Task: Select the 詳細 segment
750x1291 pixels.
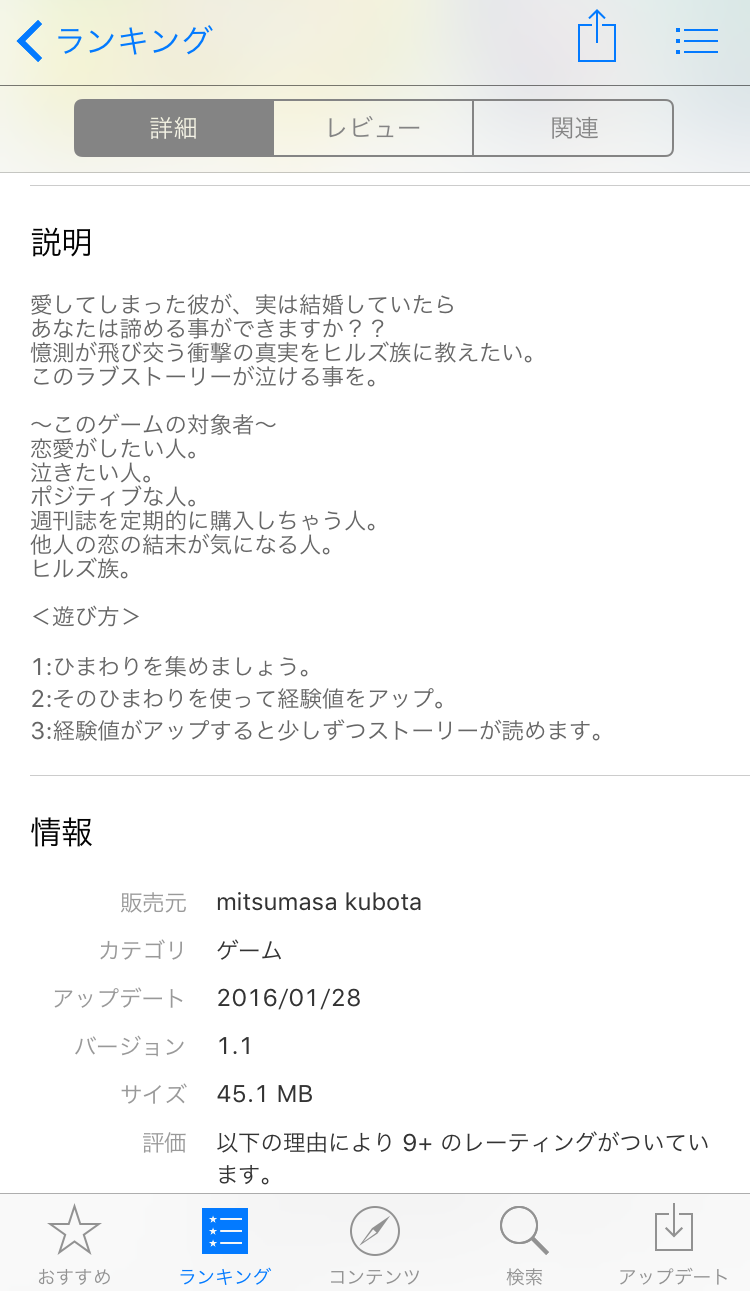Action: (174, 128)
